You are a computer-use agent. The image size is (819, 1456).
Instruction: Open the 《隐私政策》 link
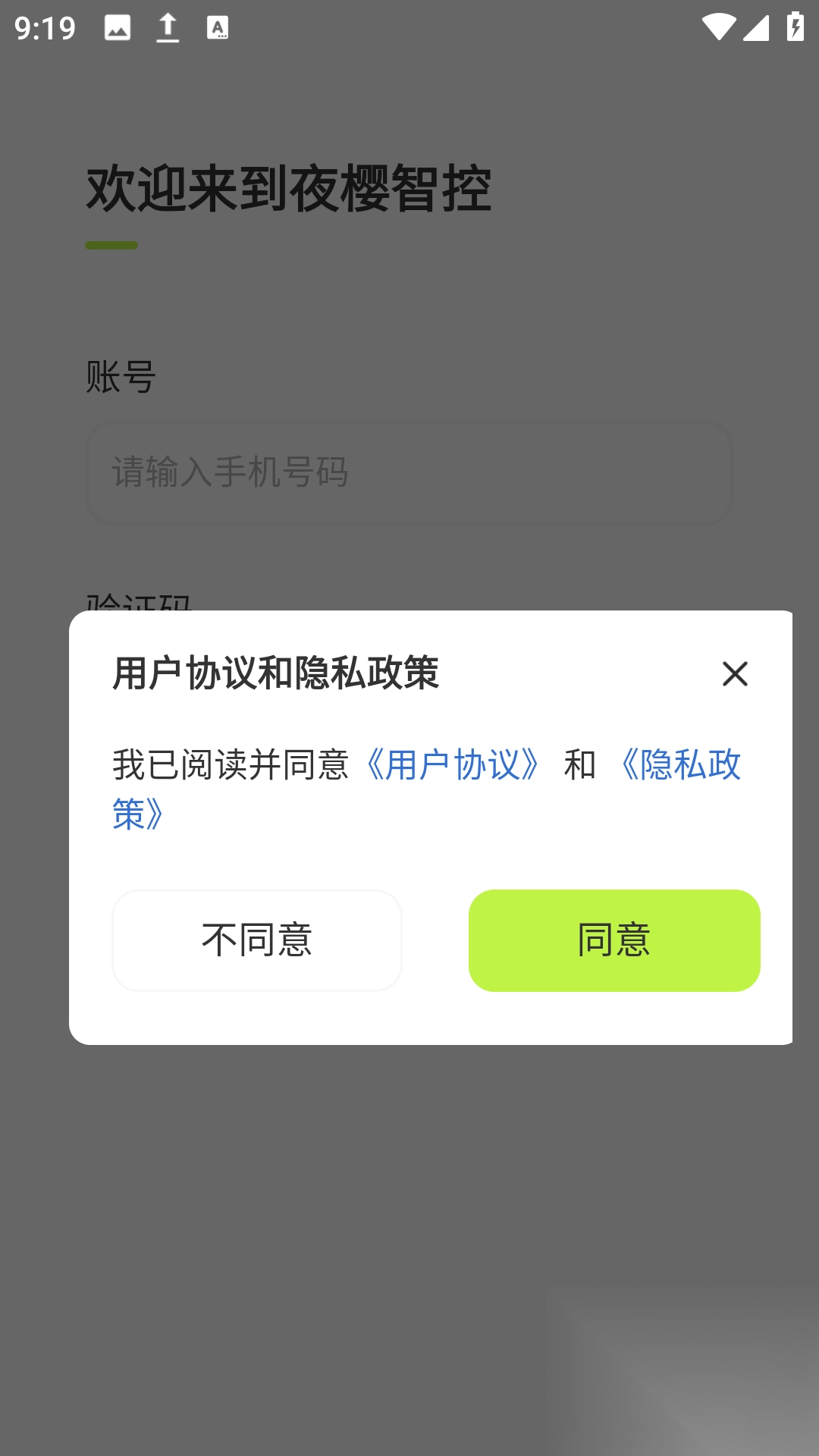pyautogui.click(x=681, y=764)
